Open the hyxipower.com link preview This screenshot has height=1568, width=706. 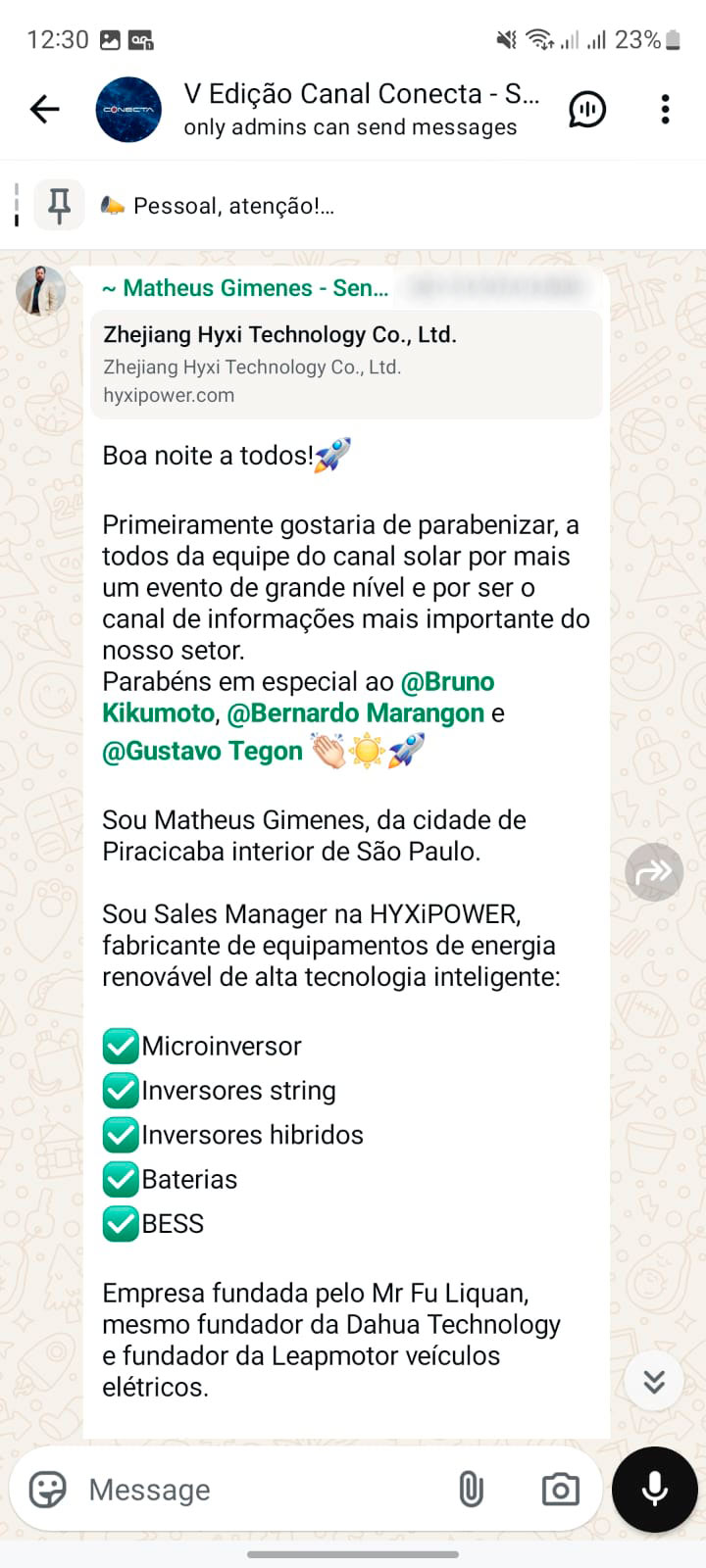coord(346,365)
